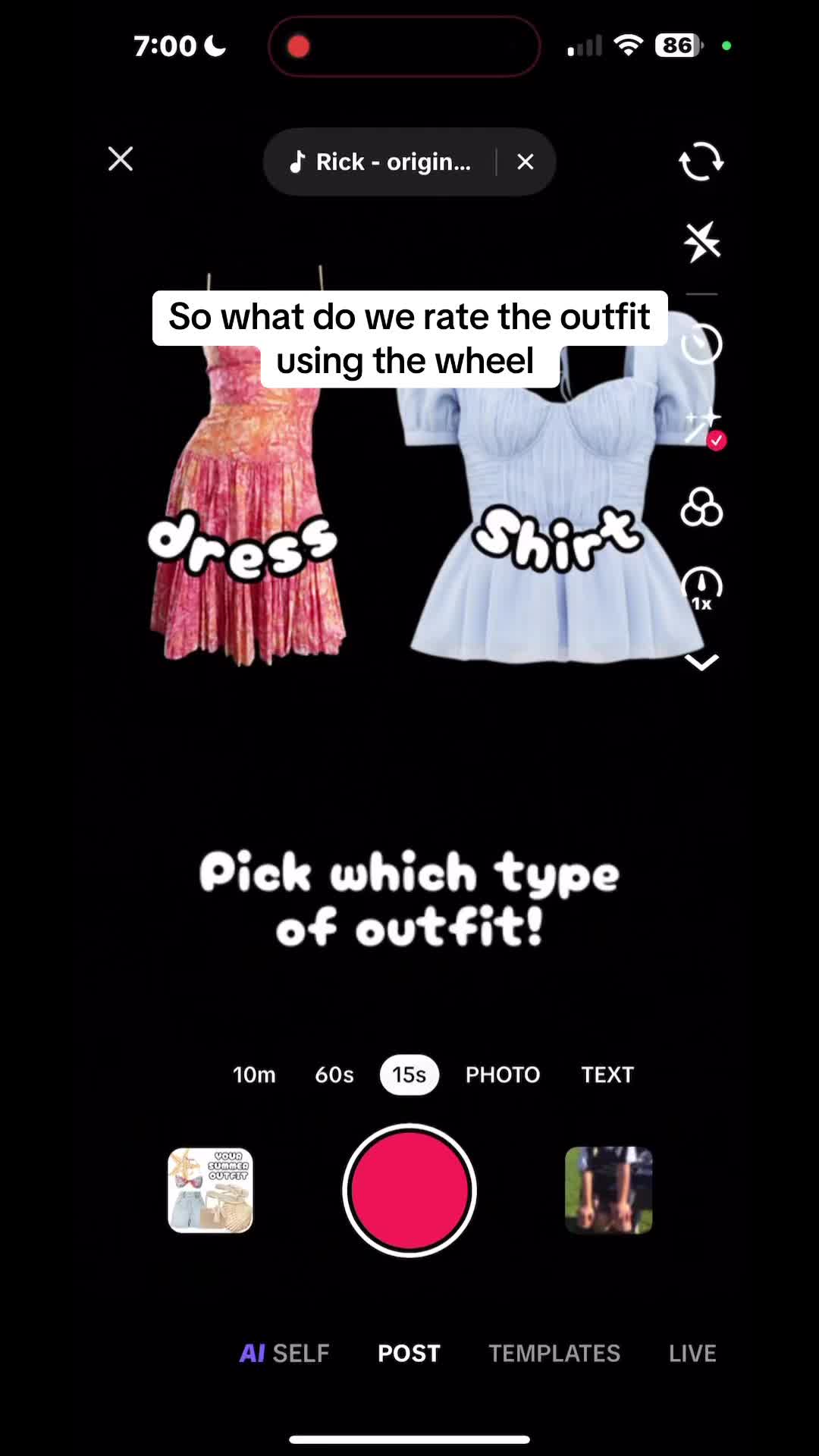
Task: Open the summer outfit effect thumbnail
Action: 210,1190
